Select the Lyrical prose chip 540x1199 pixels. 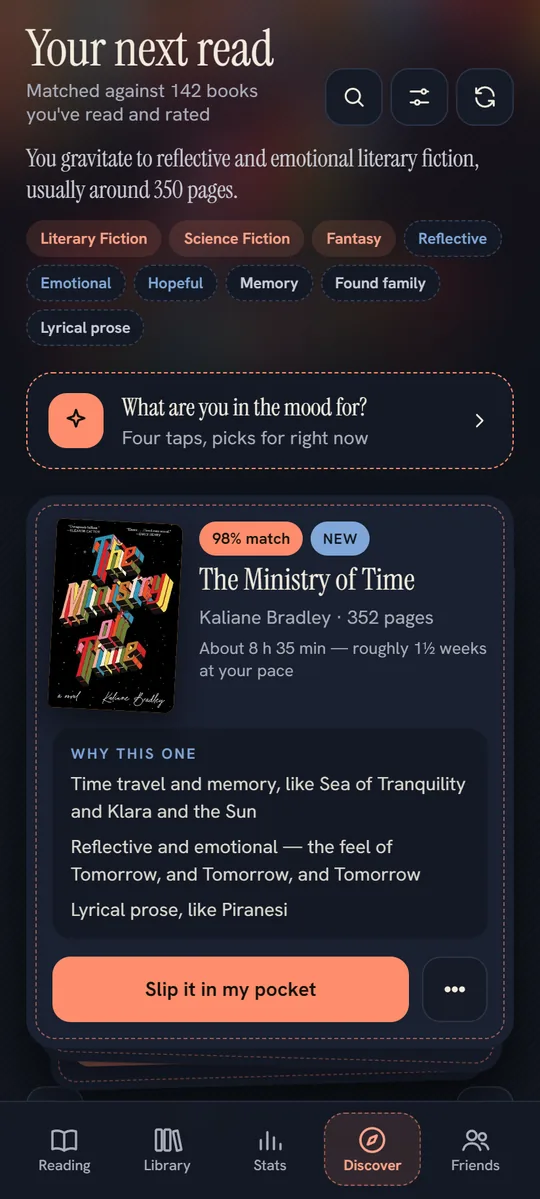pos(86,328)
